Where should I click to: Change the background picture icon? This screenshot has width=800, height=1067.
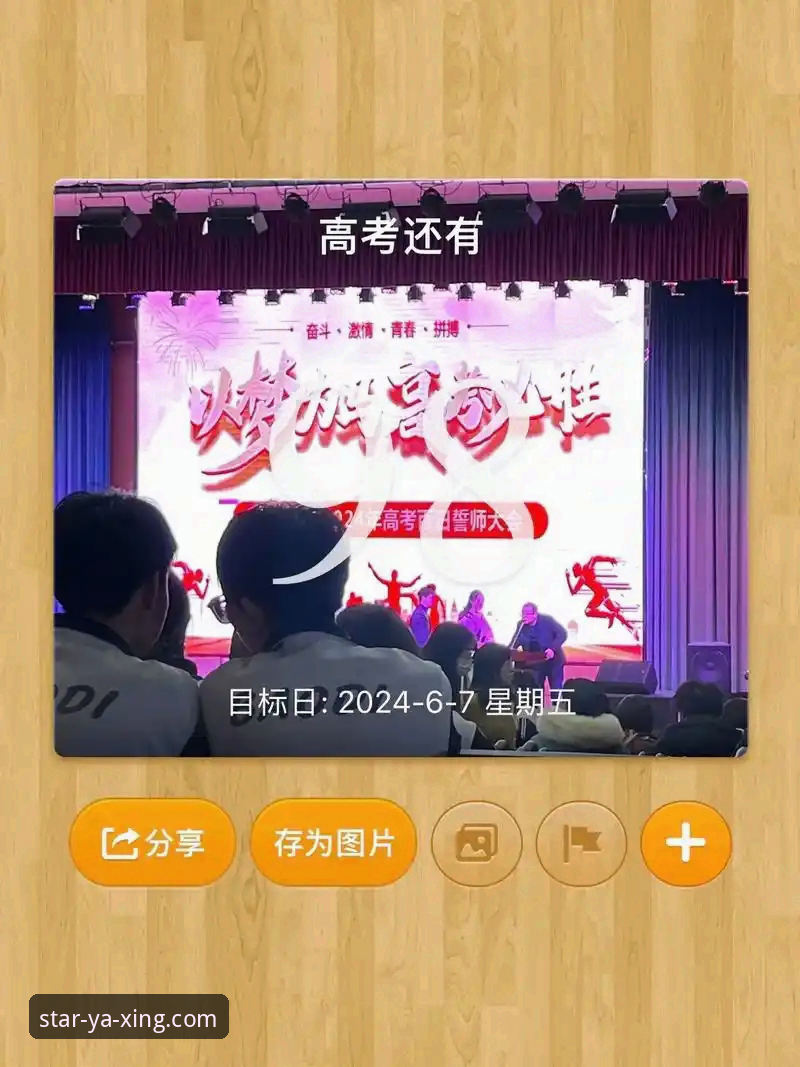click(x=476, y=844)
